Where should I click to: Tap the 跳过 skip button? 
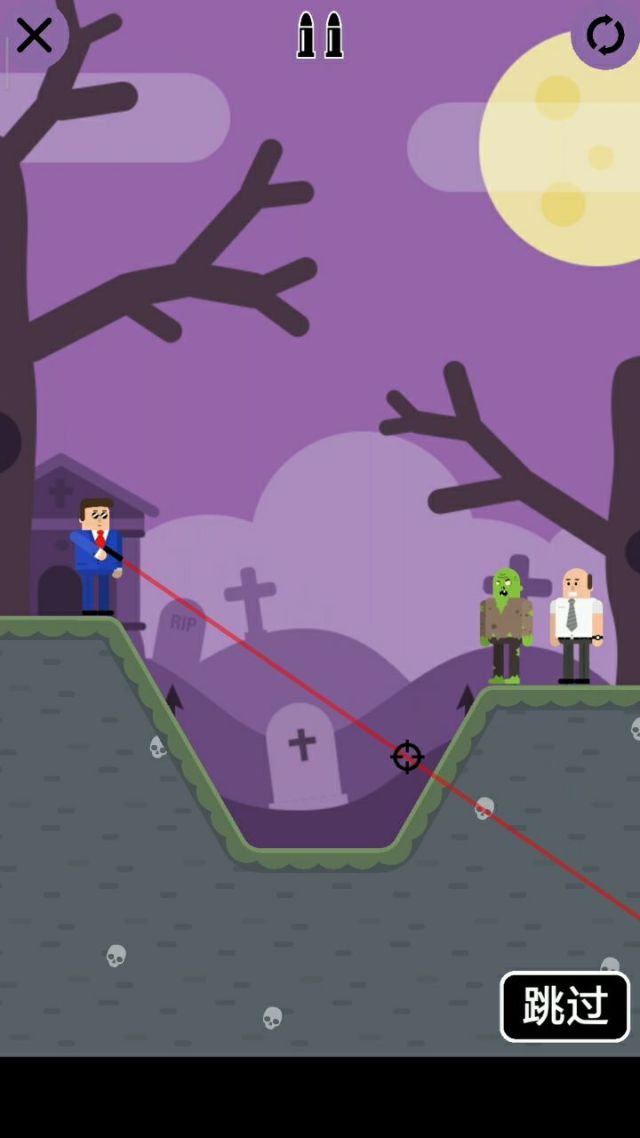tap(565, 1006)
